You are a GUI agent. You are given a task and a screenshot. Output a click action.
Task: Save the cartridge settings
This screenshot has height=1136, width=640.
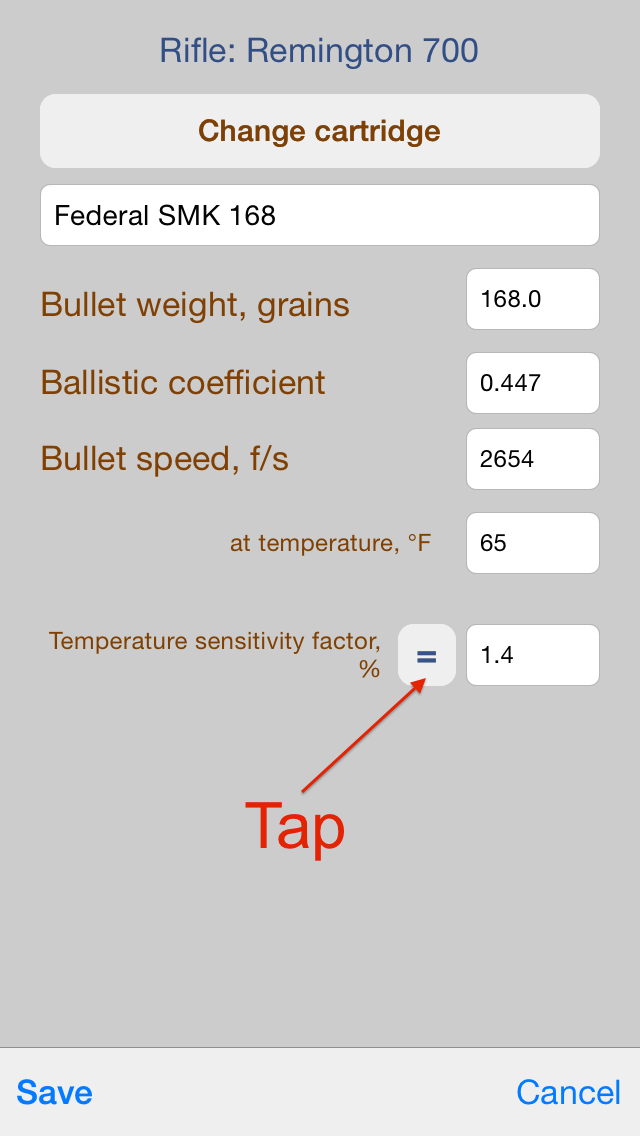click(x=54, y=1093)
